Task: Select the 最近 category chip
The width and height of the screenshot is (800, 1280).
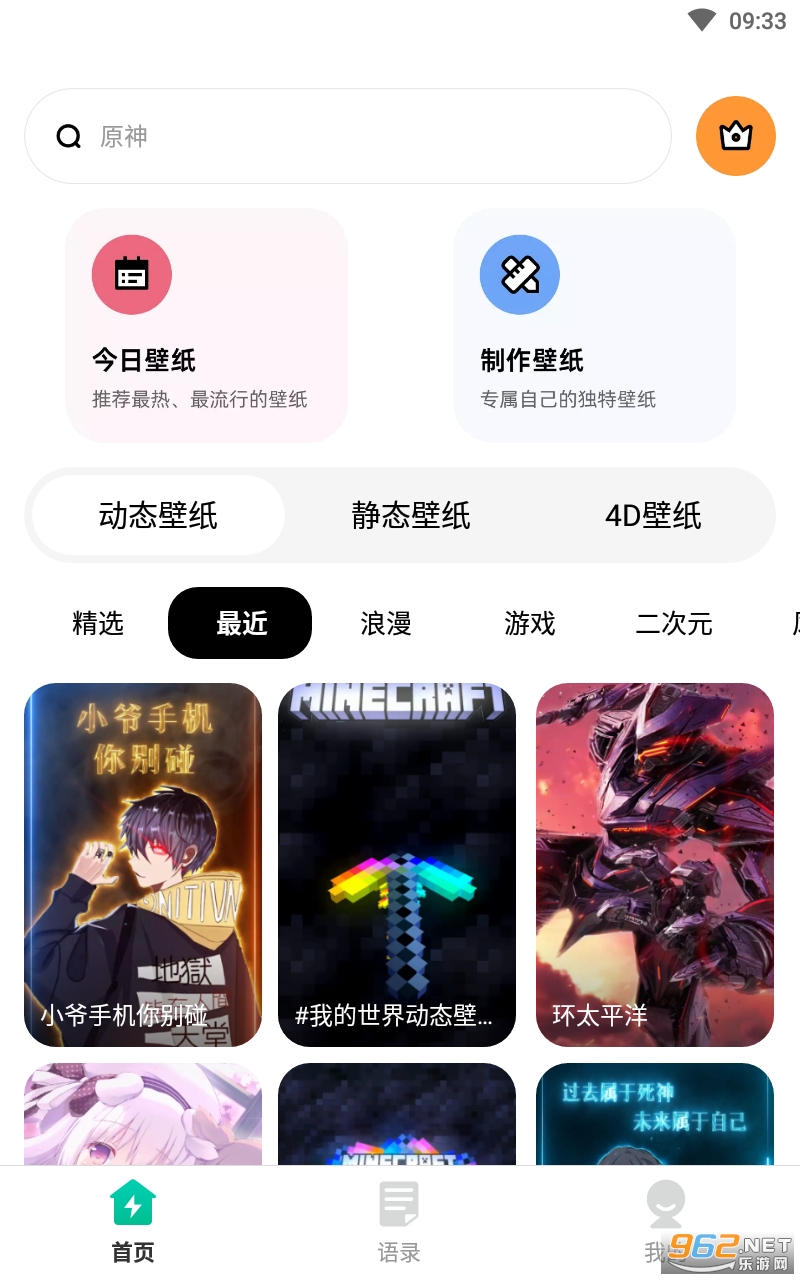Action: [x=240, y=623]
